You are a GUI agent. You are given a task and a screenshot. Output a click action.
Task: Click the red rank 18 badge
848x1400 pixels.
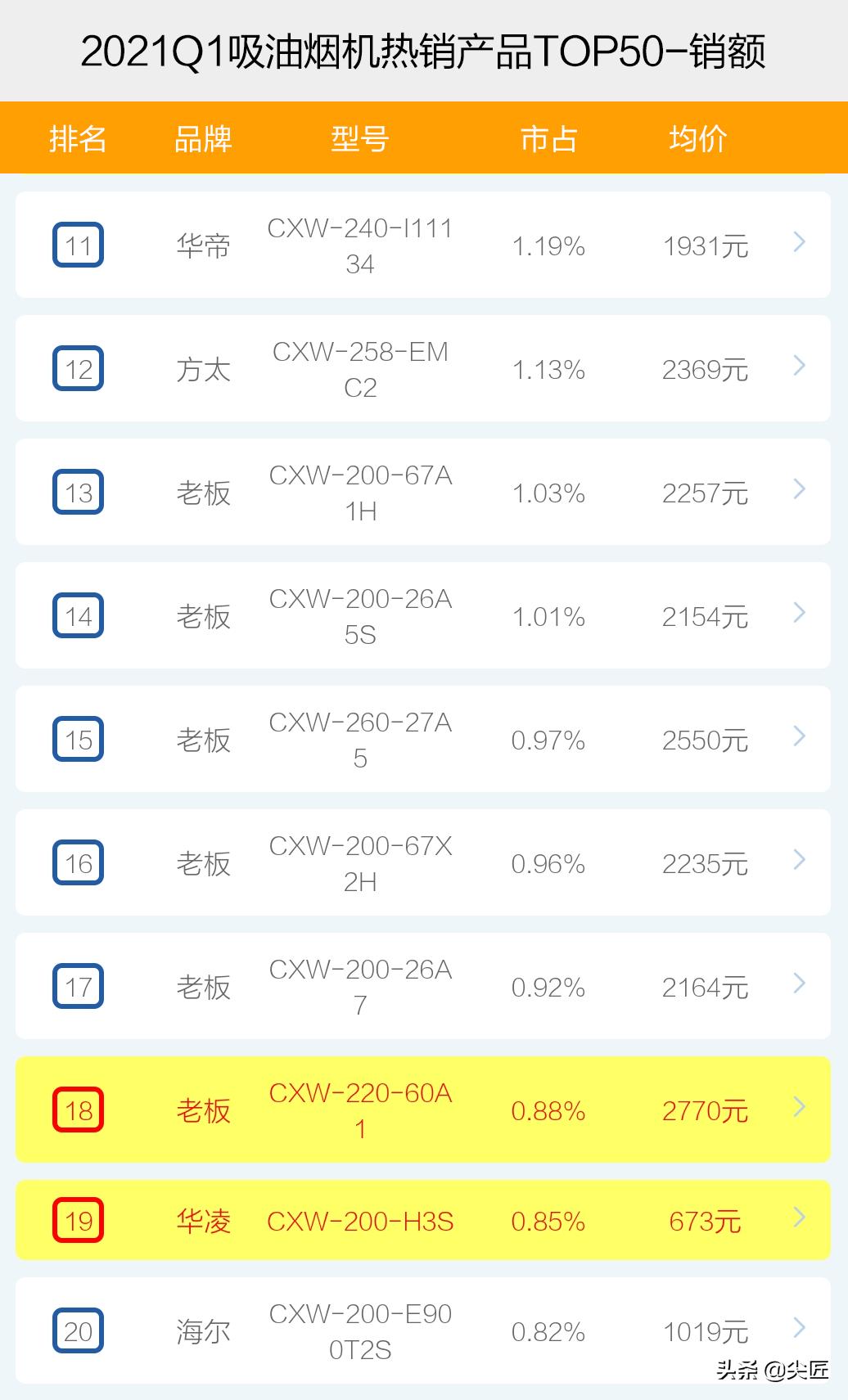pos(78,1110)
